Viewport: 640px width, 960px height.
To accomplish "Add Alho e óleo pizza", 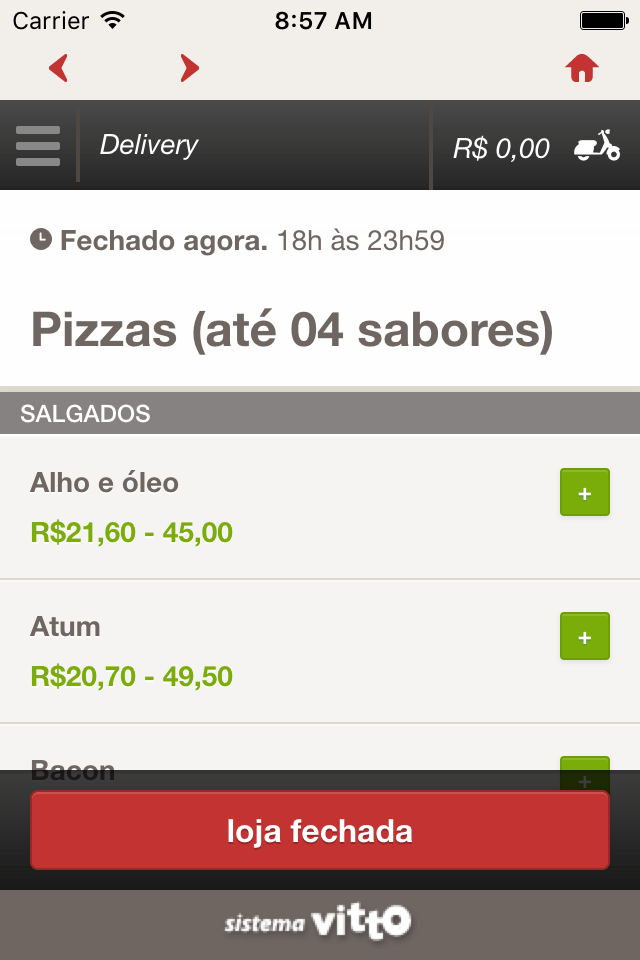I will [585, 493].
